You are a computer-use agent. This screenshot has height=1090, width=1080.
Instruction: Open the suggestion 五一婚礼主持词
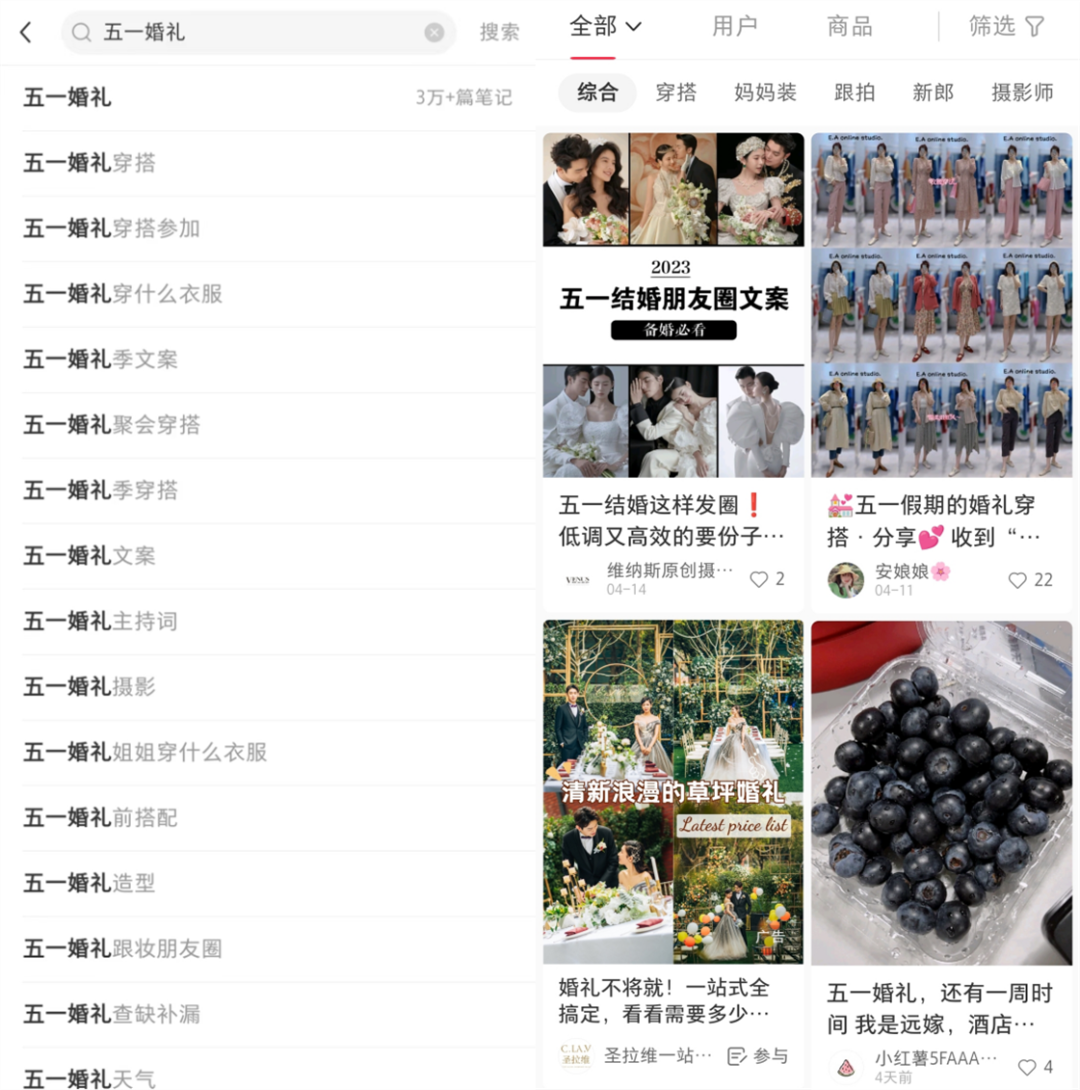(101, 621)
